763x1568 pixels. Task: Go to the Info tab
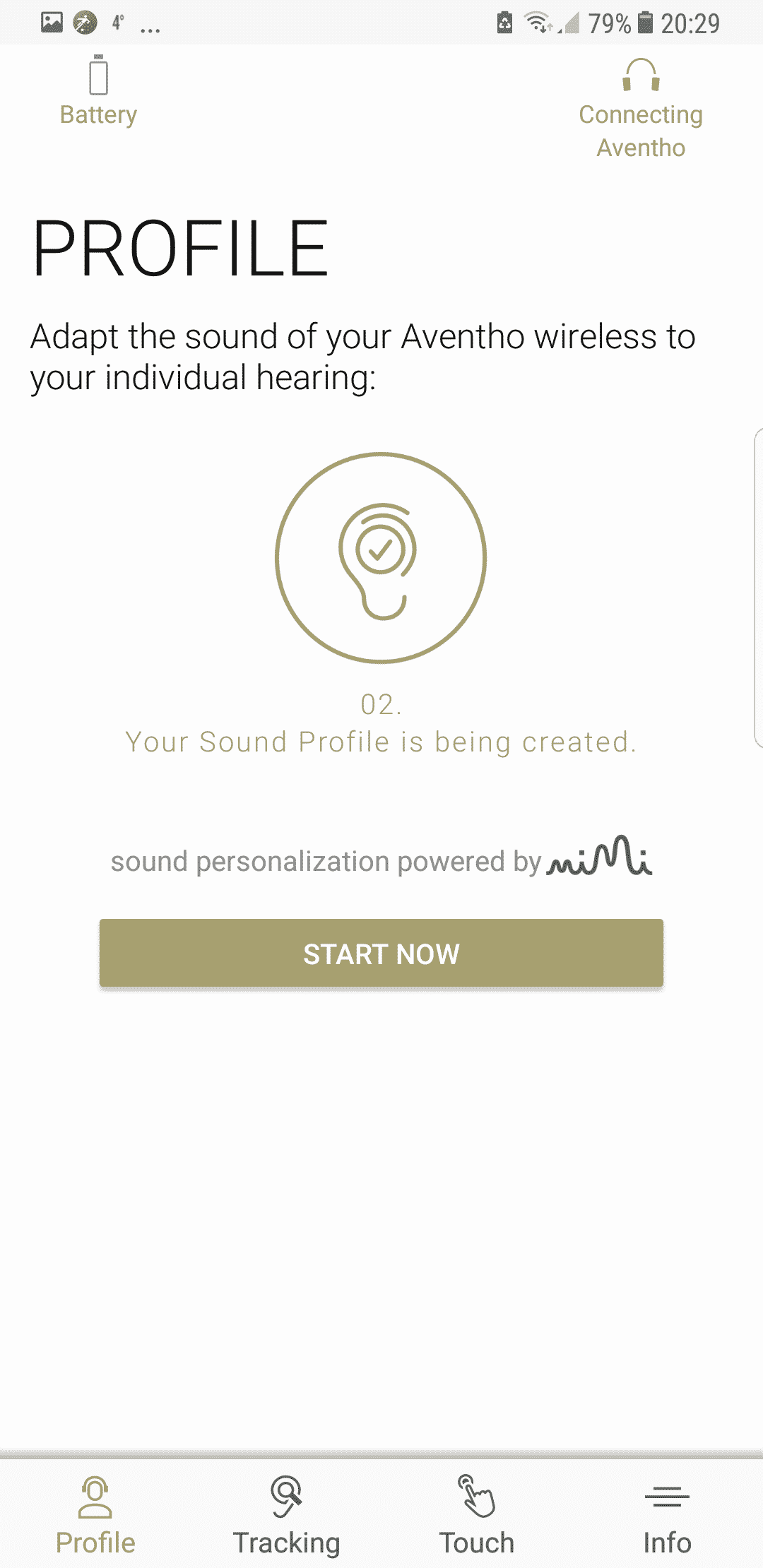pos(667,1514)
